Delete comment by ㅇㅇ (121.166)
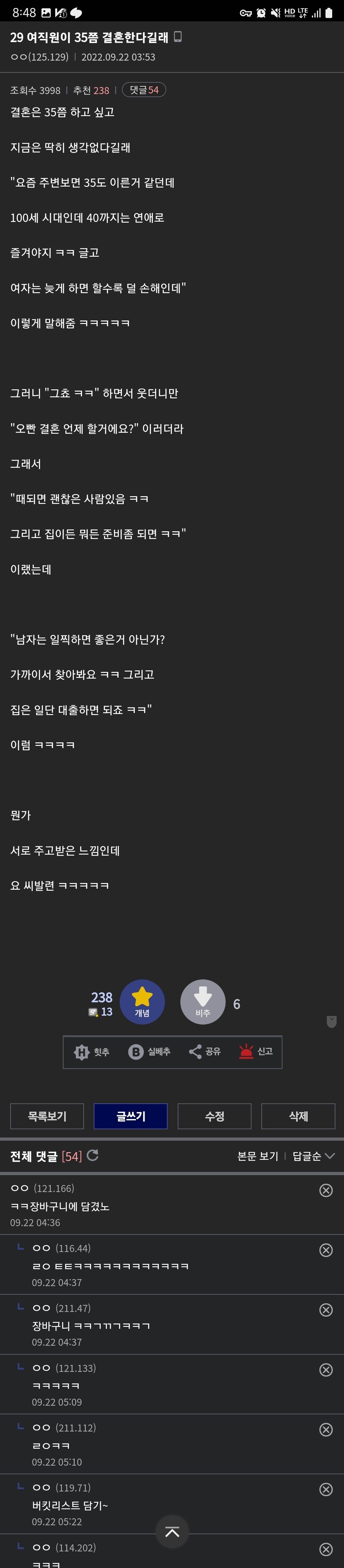 pyautogui.click(x=326, y=1190)
